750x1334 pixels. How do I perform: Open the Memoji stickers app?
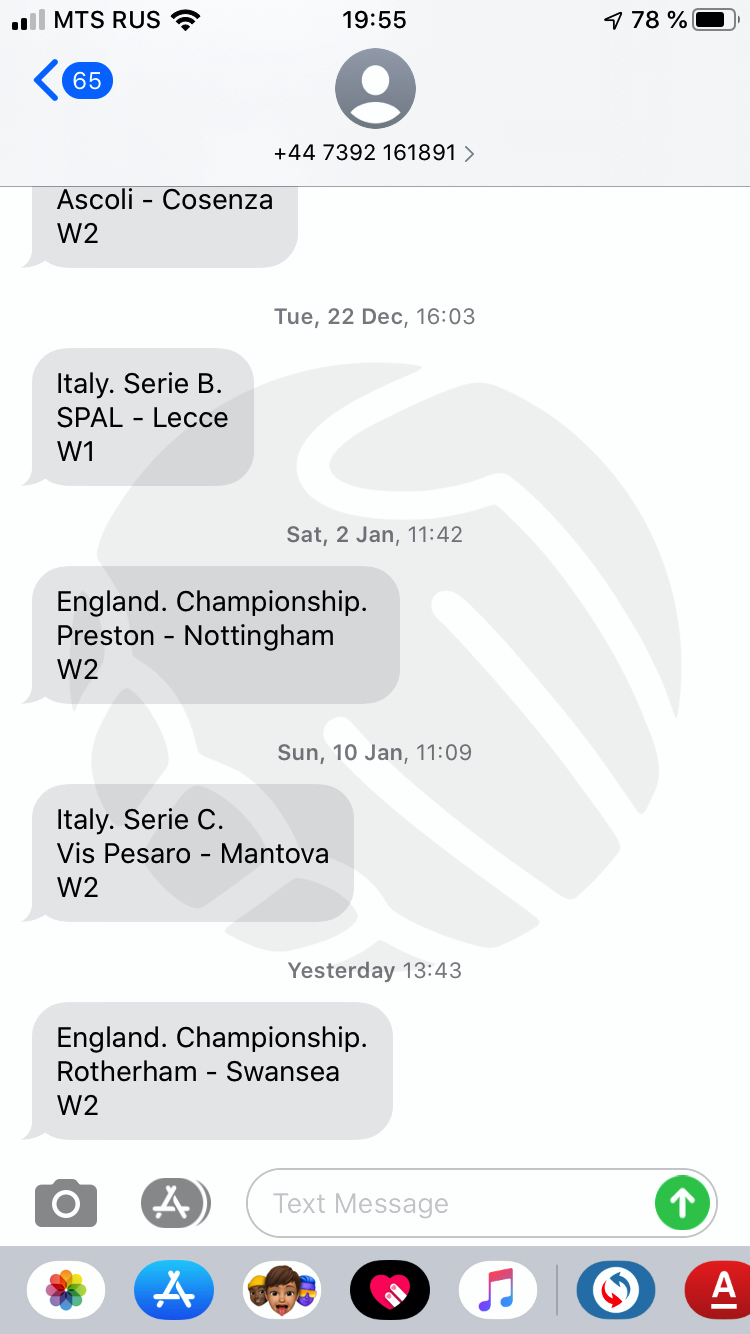282,1290
